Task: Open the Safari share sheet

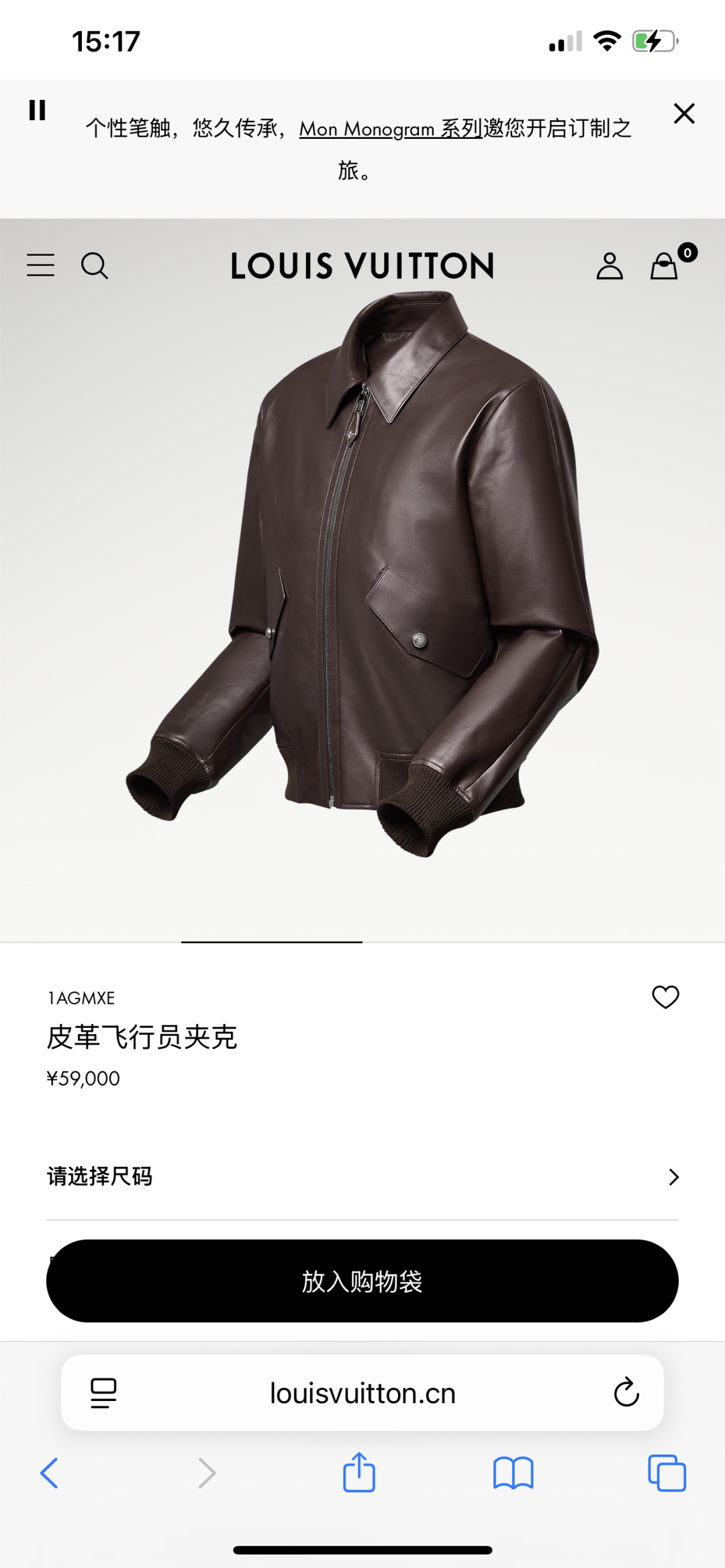Action: pyautogui.click(x=359, y=1473)
